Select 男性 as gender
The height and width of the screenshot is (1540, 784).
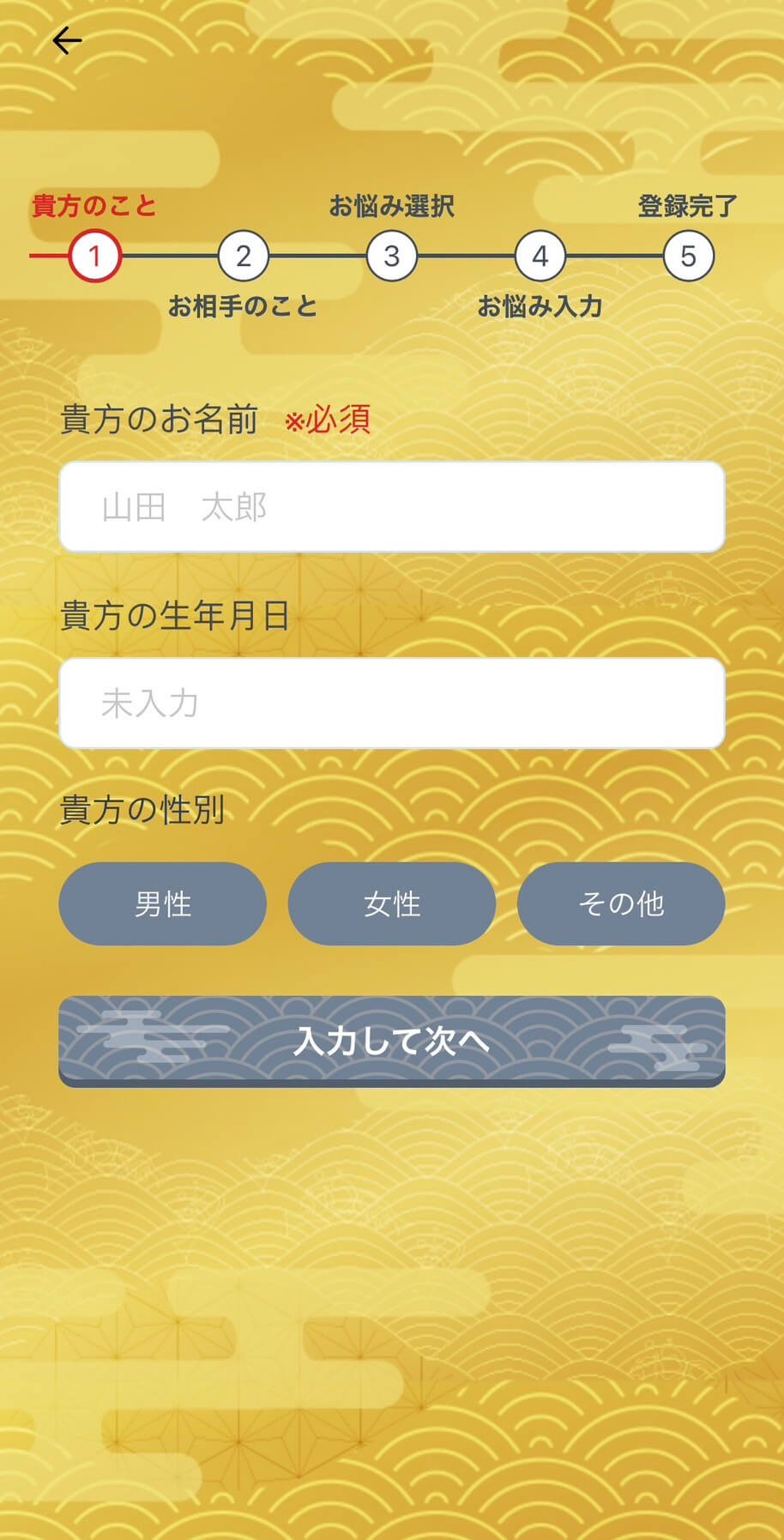coord(162,904)
